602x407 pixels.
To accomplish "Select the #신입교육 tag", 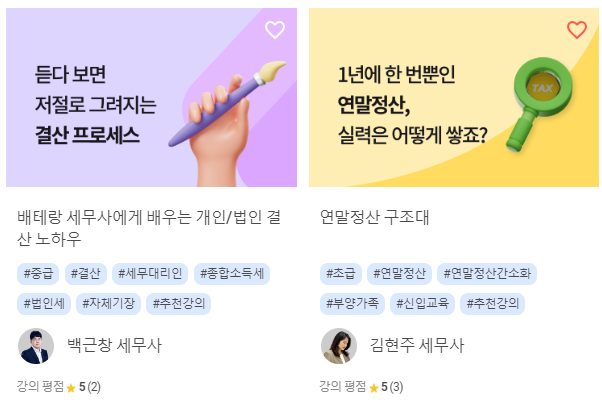I will [425, 302].
